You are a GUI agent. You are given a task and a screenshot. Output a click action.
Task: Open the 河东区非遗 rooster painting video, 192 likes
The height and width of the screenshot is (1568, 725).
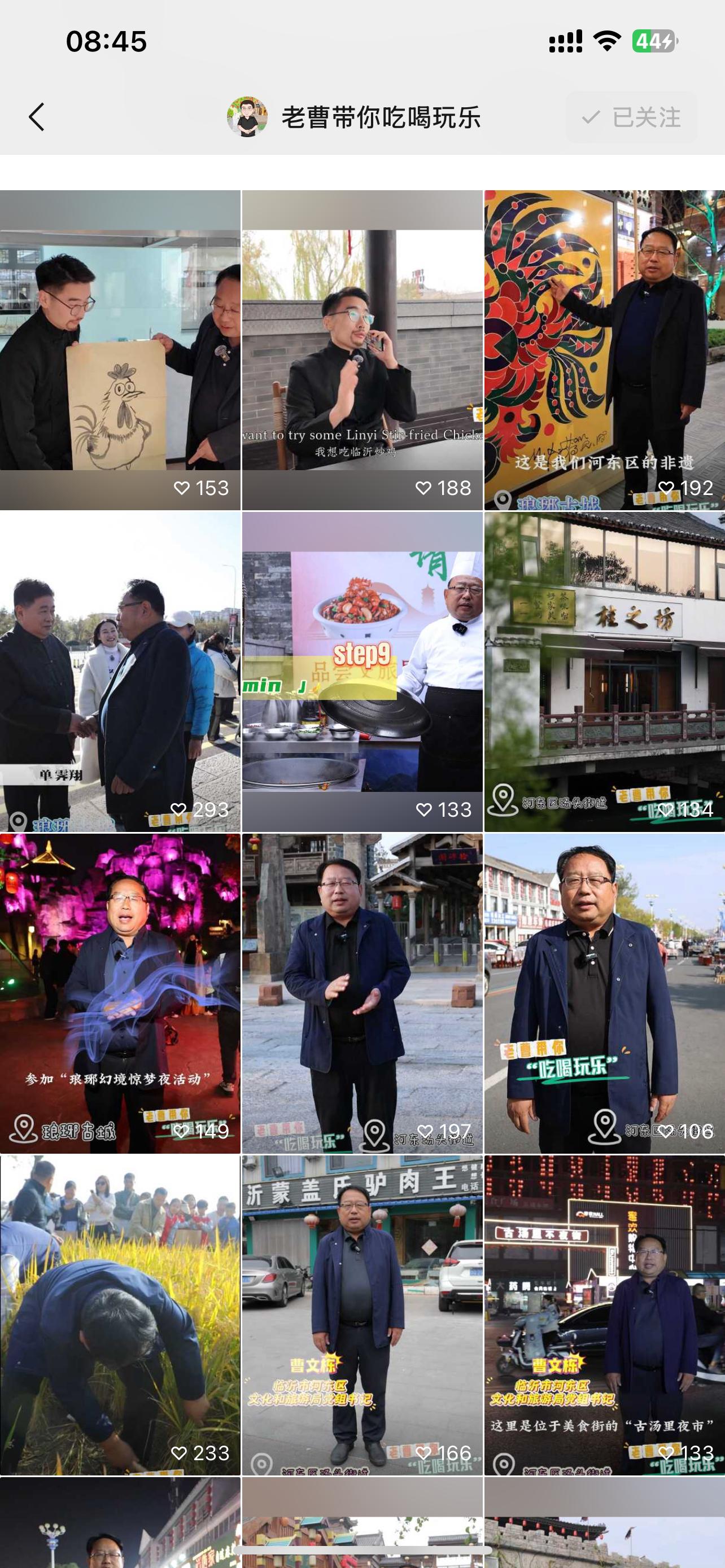[x=605, y=349]
